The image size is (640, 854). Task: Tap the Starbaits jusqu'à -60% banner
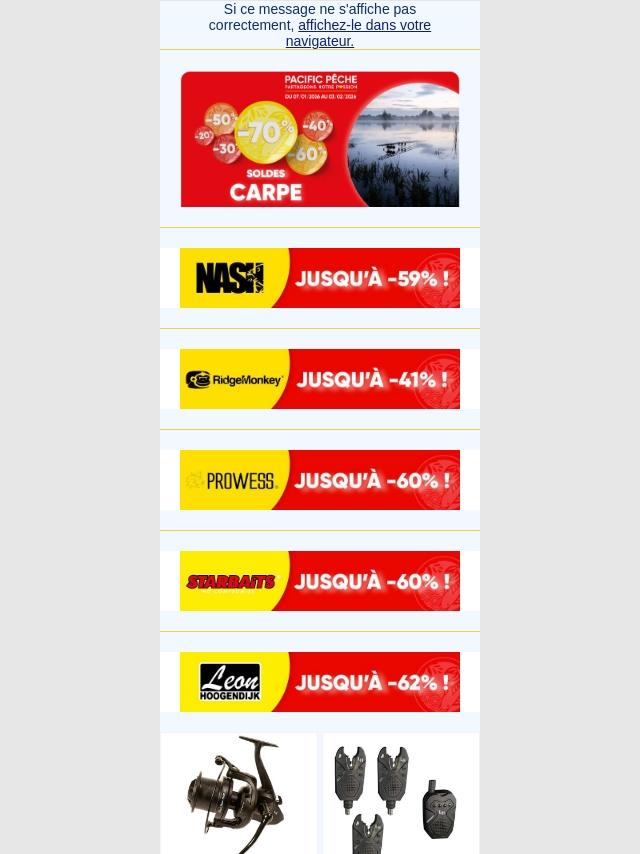(x=320, y=581)
